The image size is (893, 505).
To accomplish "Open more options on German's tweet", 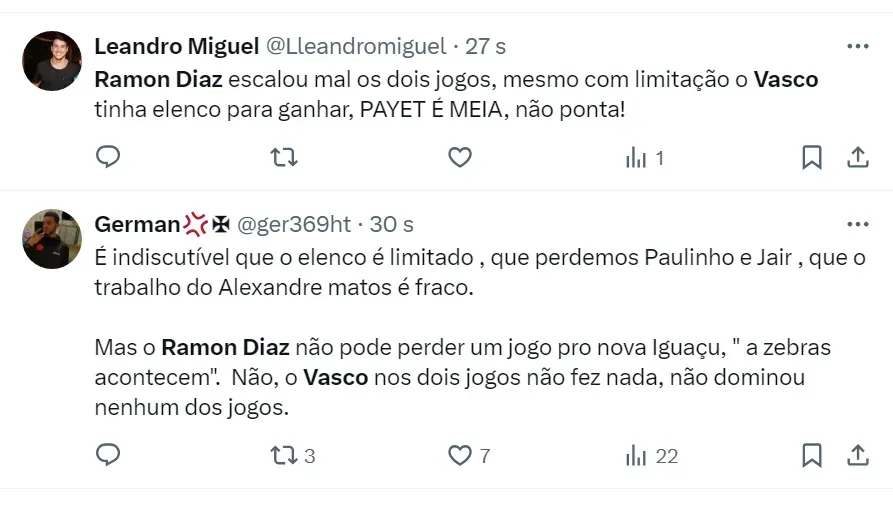I will pyautogui.click(x=857, y=224).
